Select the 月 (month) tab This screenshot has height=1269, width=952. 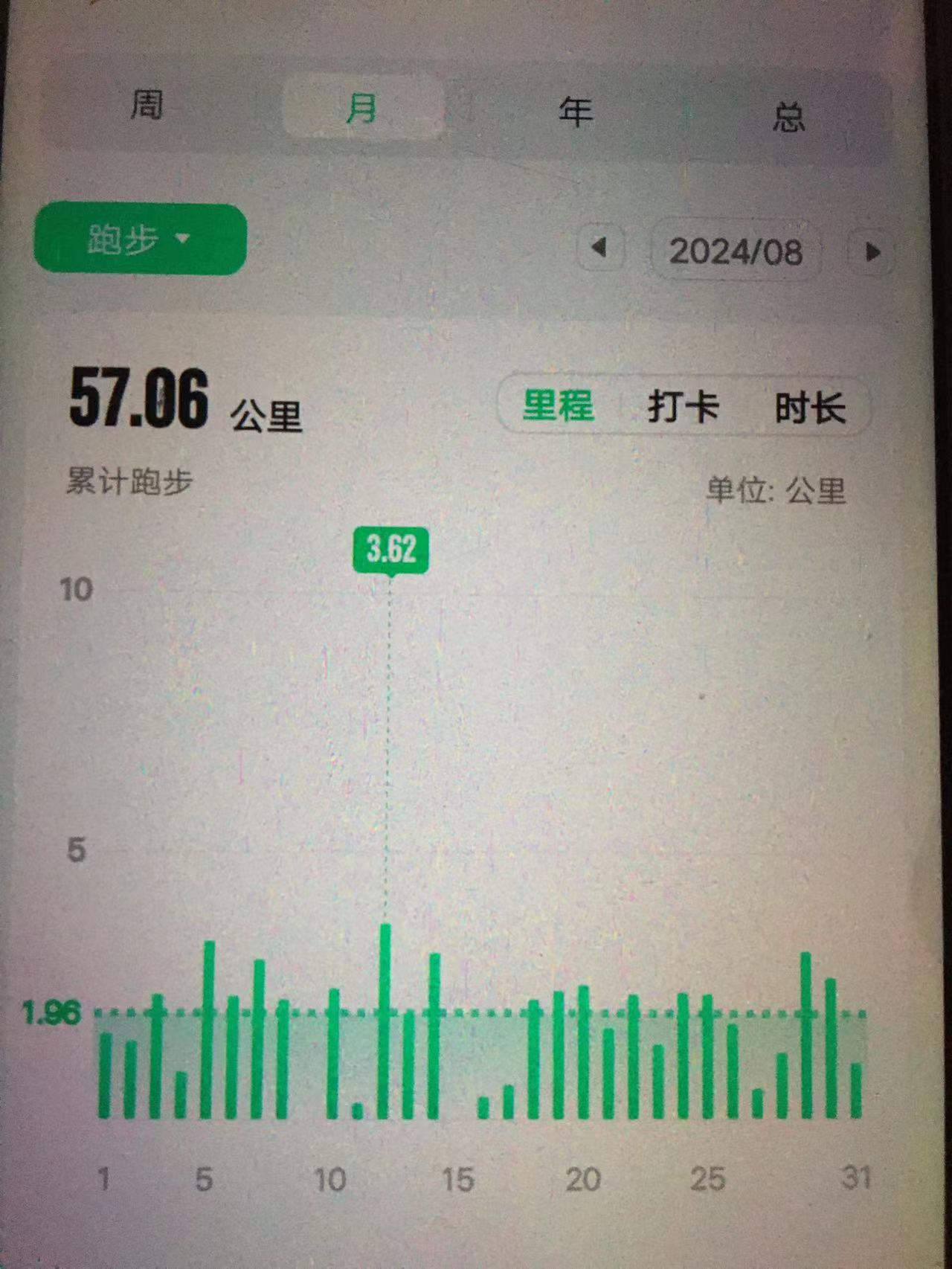[363, 109]
